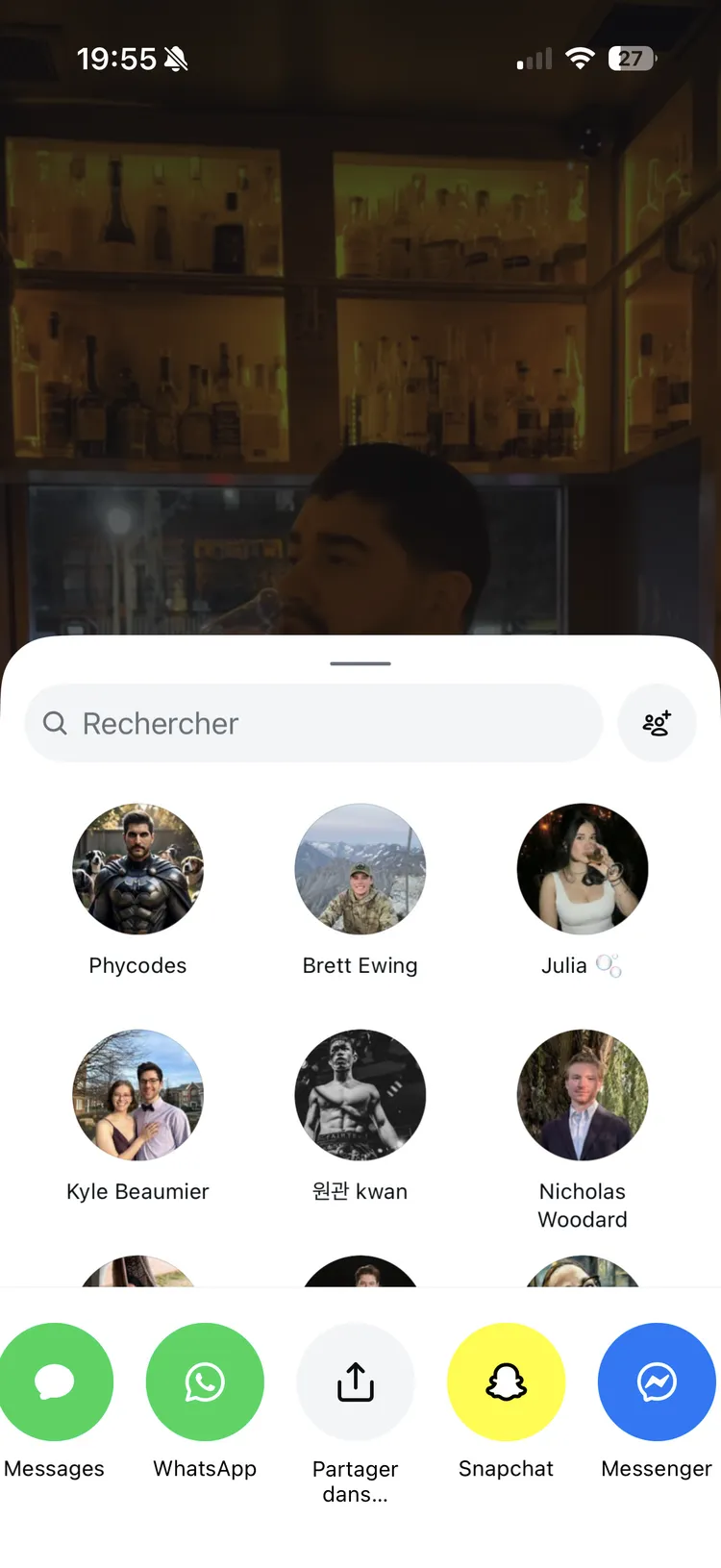The height and width of the screenshot is (1568, 721).
Task: Send to Phycodes
Action: [137, 869]
